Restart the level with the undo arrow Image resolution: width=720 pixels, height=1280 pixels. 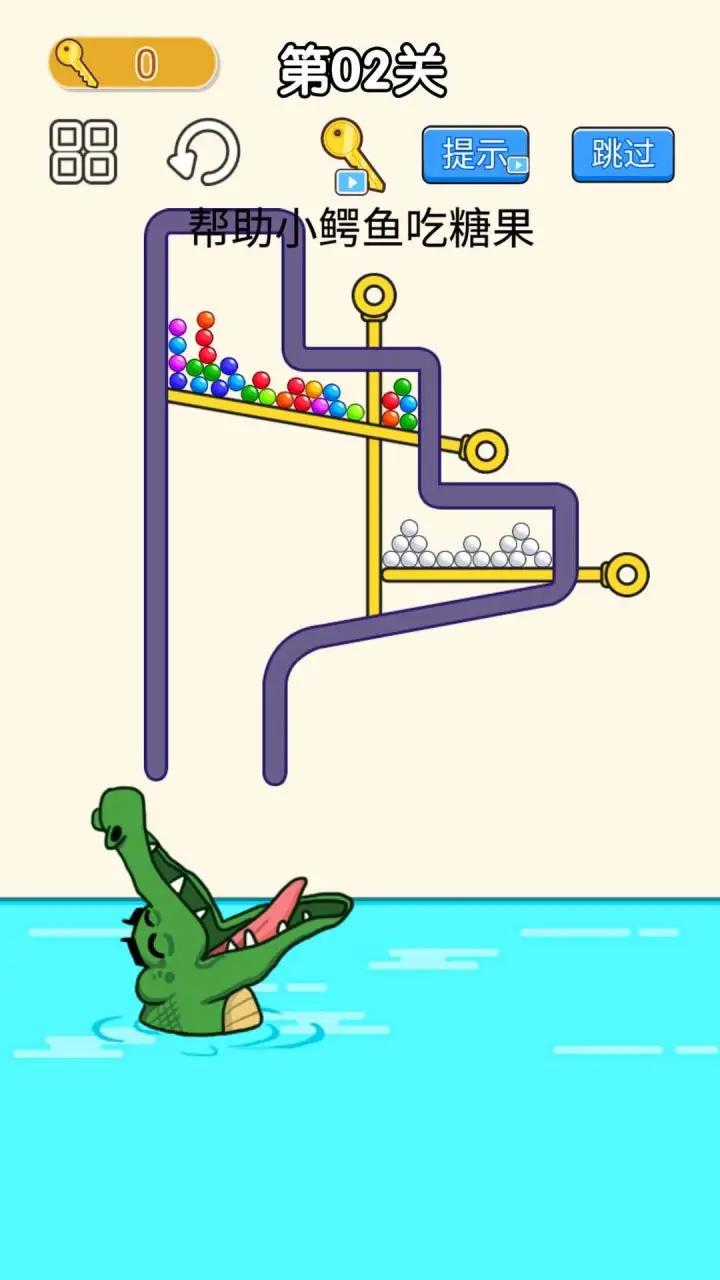point(204,153)
